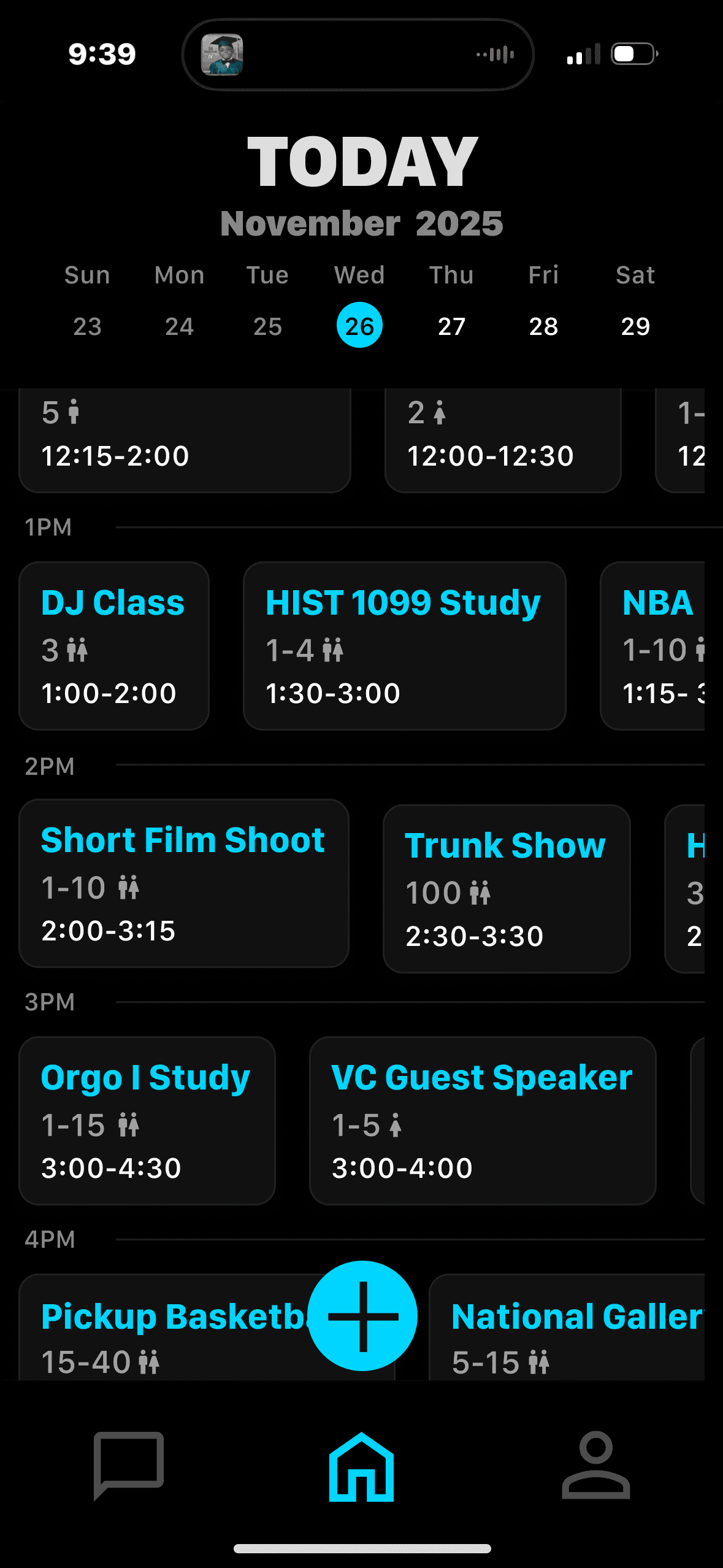Open the profile tab
The image size is (723, 1568).
tap(595, 1466)
